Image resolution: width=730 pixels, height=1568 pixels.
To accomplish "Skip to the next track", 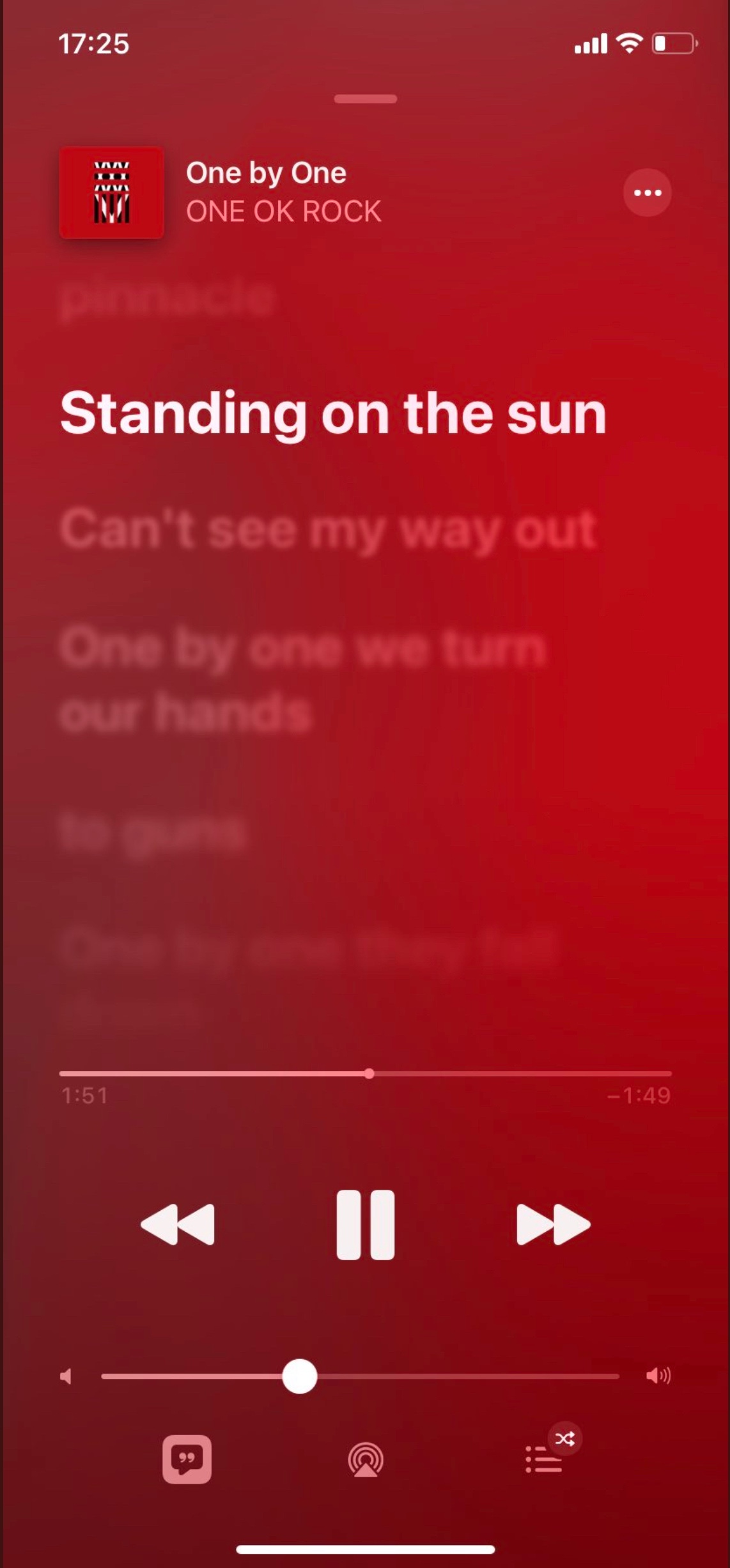I will tap(553, 1224).
